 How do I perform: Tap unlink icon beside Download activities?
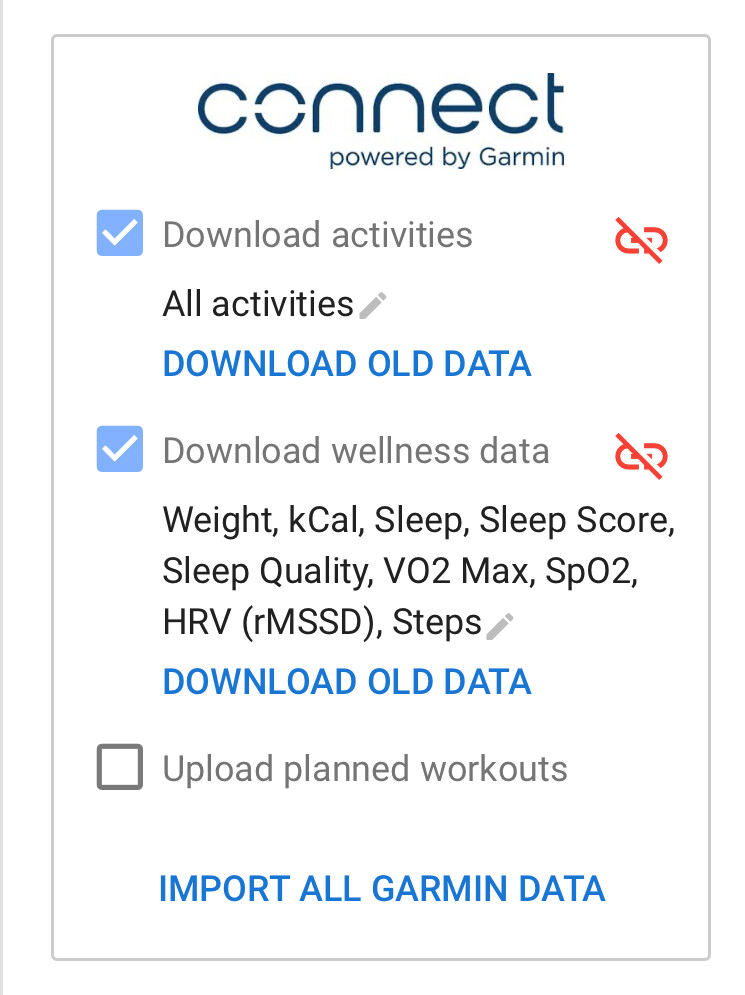(640, 240)
